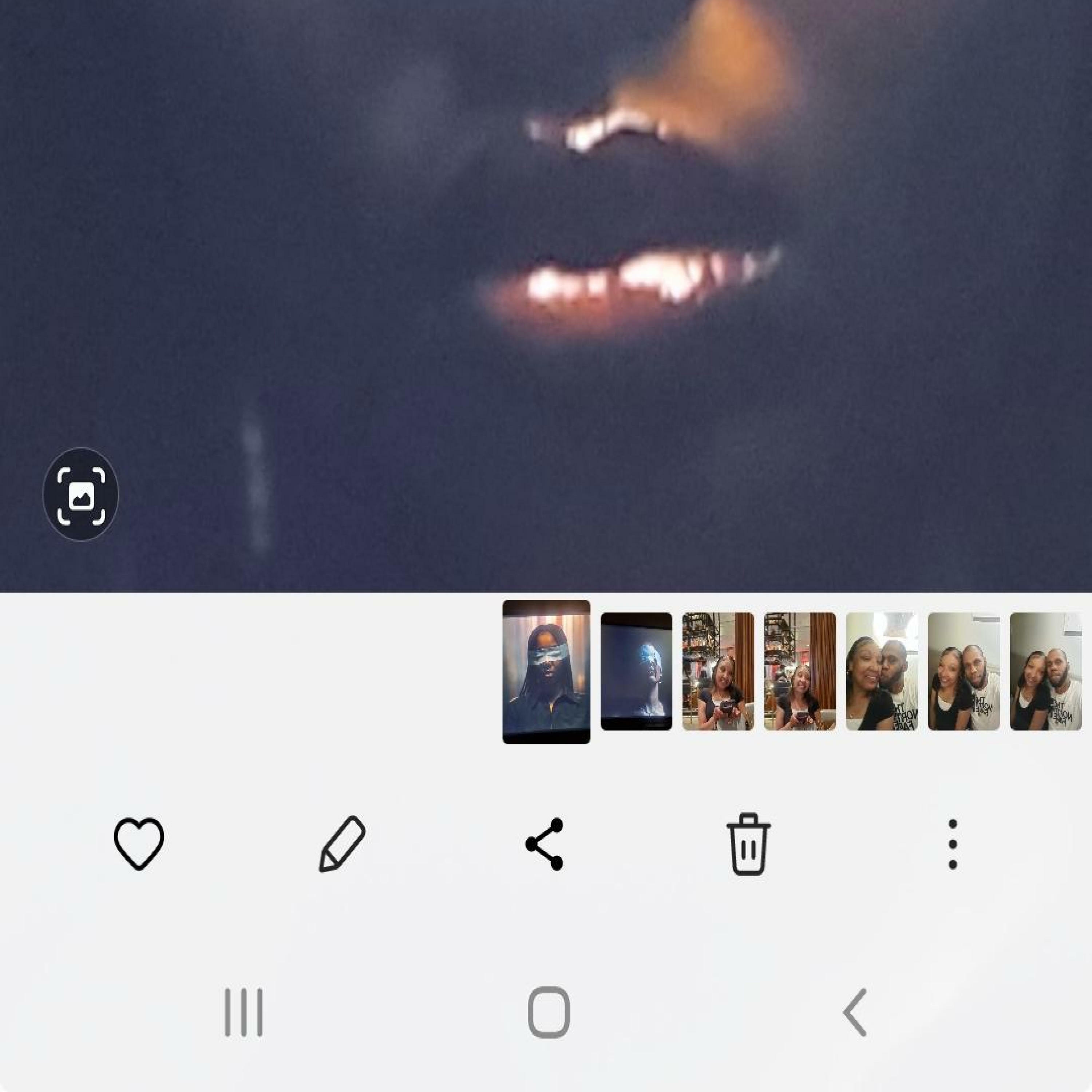Open the recent apps view

tap(244, 1012)
